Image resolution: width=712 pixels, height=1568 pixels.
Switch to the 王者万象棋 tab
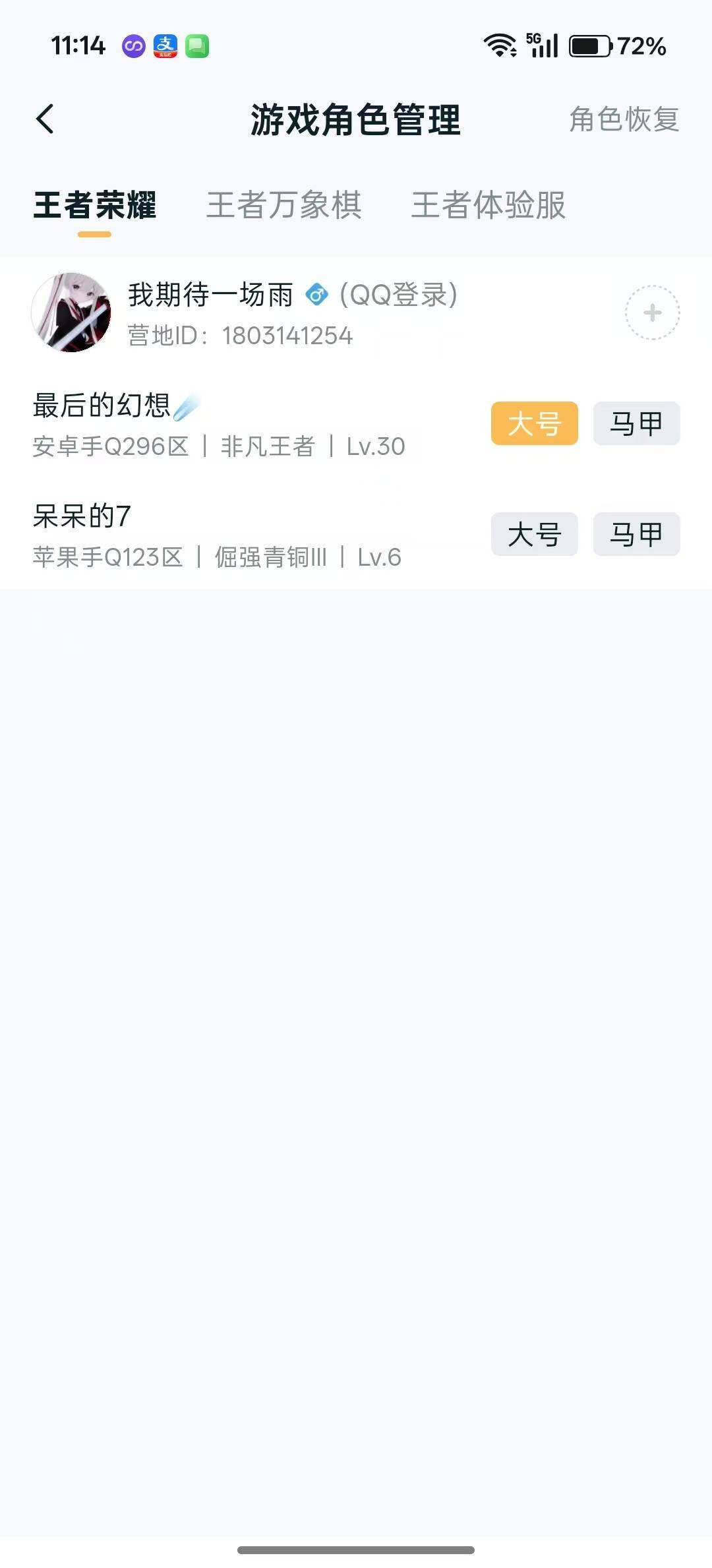click(x=285, y=206)
